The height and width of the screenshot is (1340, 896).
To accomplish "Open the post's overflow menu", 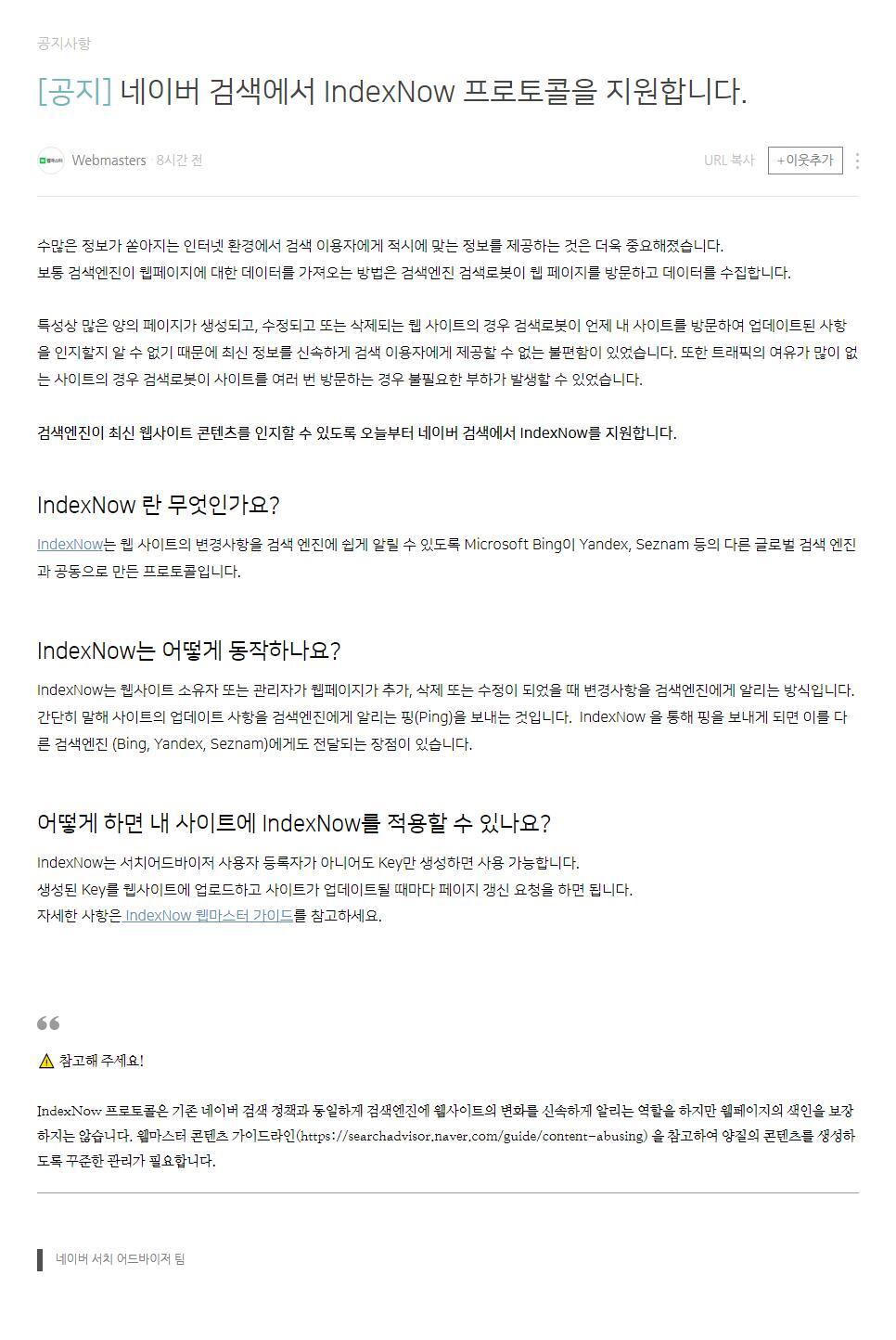I will pos(857,161).
